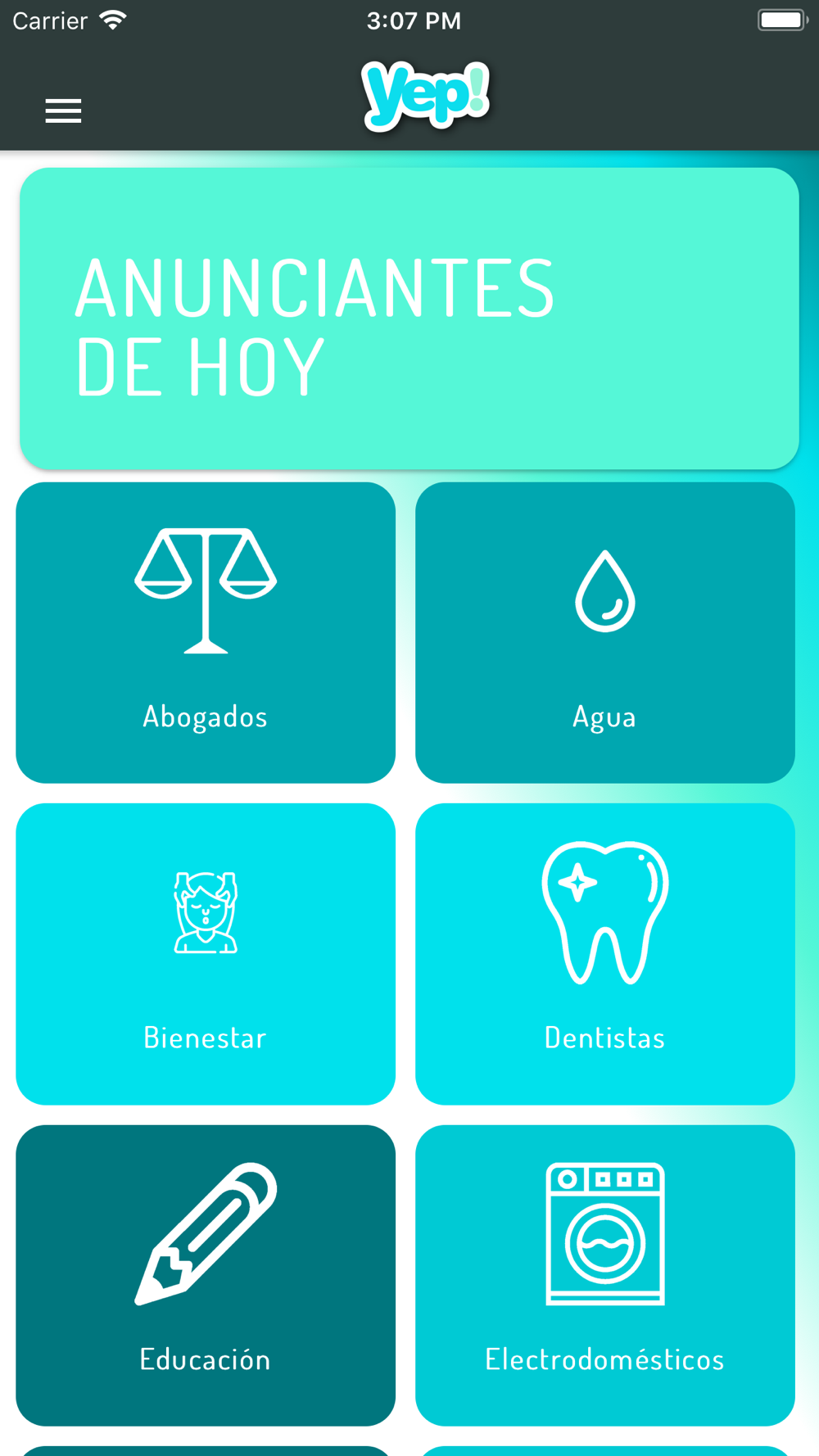Open the hamburger drawer menu
819x1456 pixels.
click(x=63, y=111)
